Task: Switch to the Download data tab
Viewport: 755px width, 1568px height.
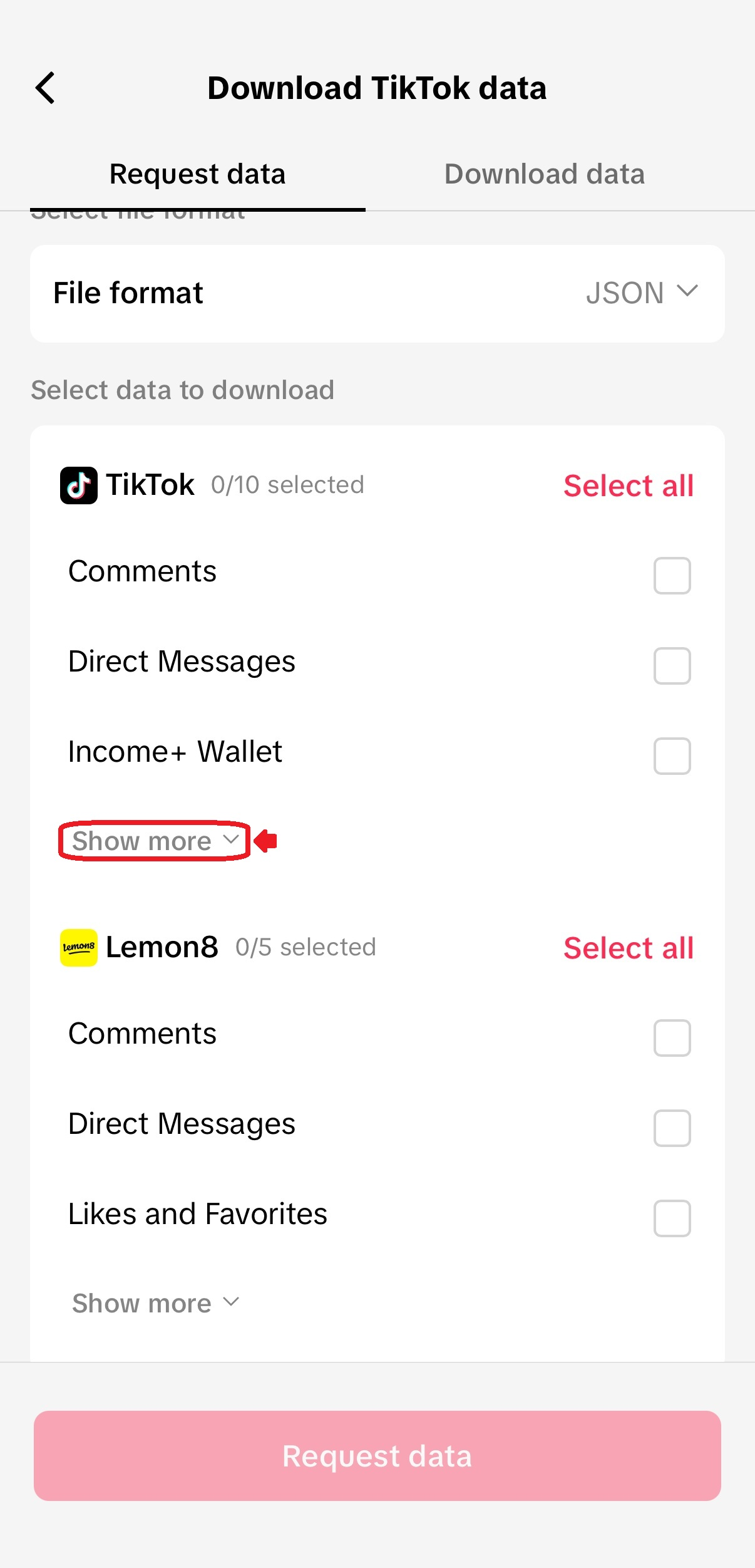Action: click(x=544, y=174)
